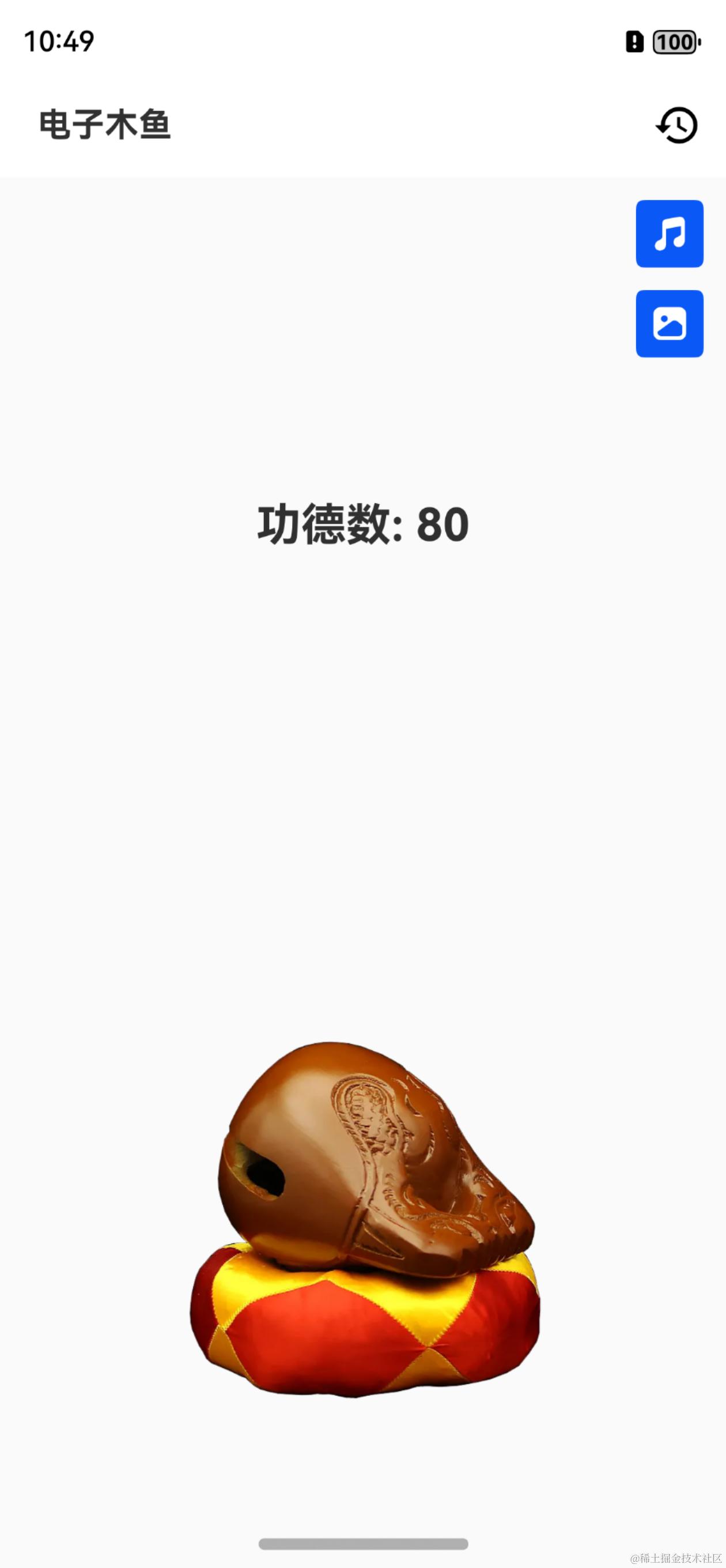Tap the blue music note button

(670, 233)
